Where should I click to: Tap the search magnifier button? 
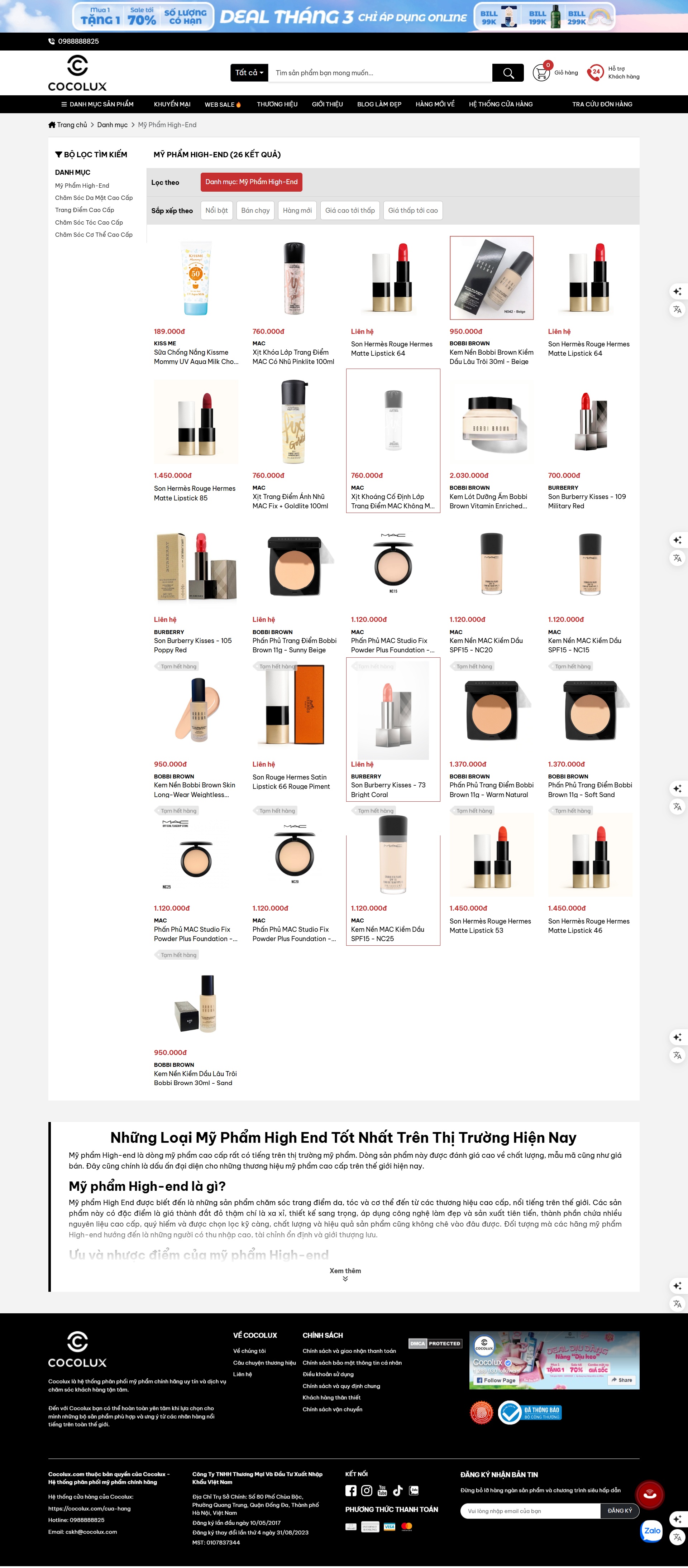pyautogui.click(x=508, y=73)
